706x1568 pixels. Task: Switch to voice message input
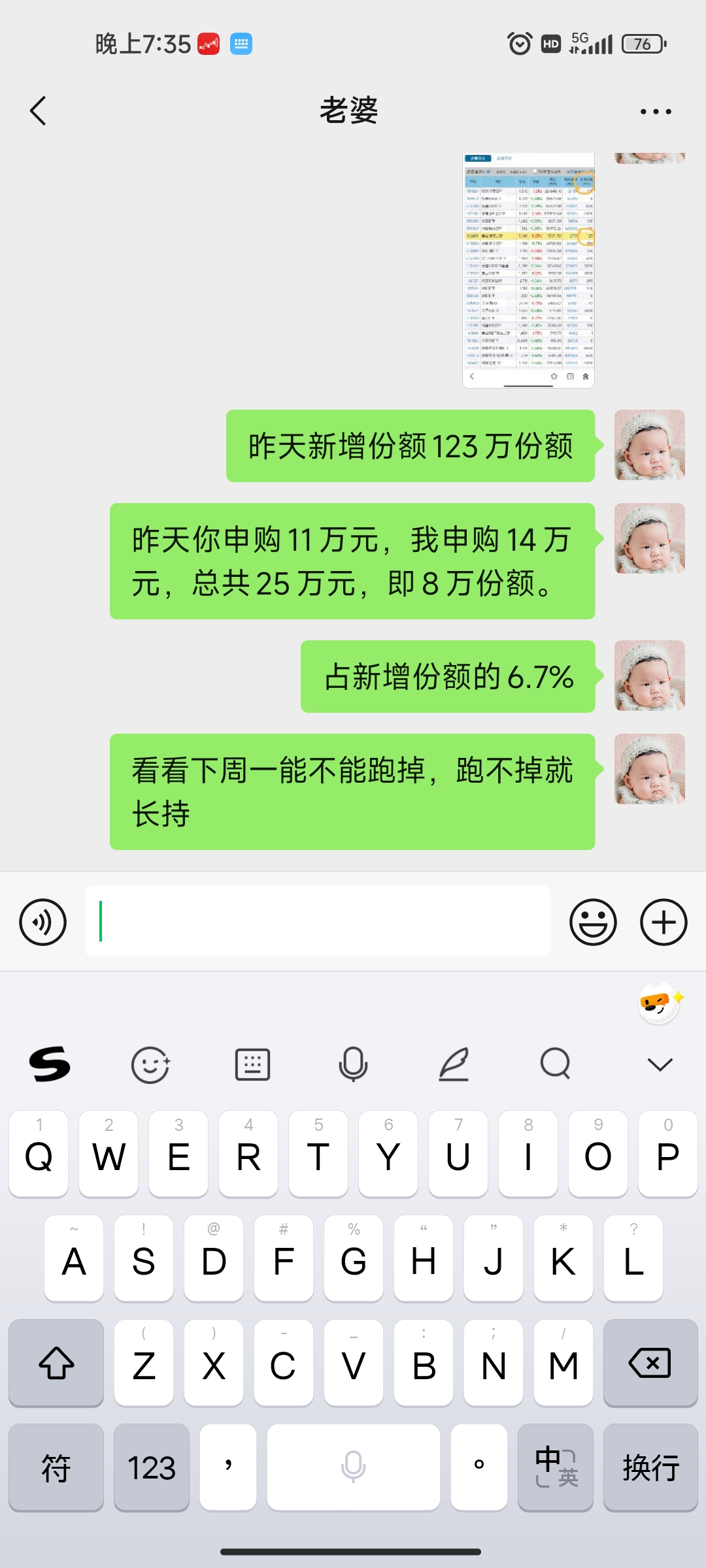coord(43,922)
